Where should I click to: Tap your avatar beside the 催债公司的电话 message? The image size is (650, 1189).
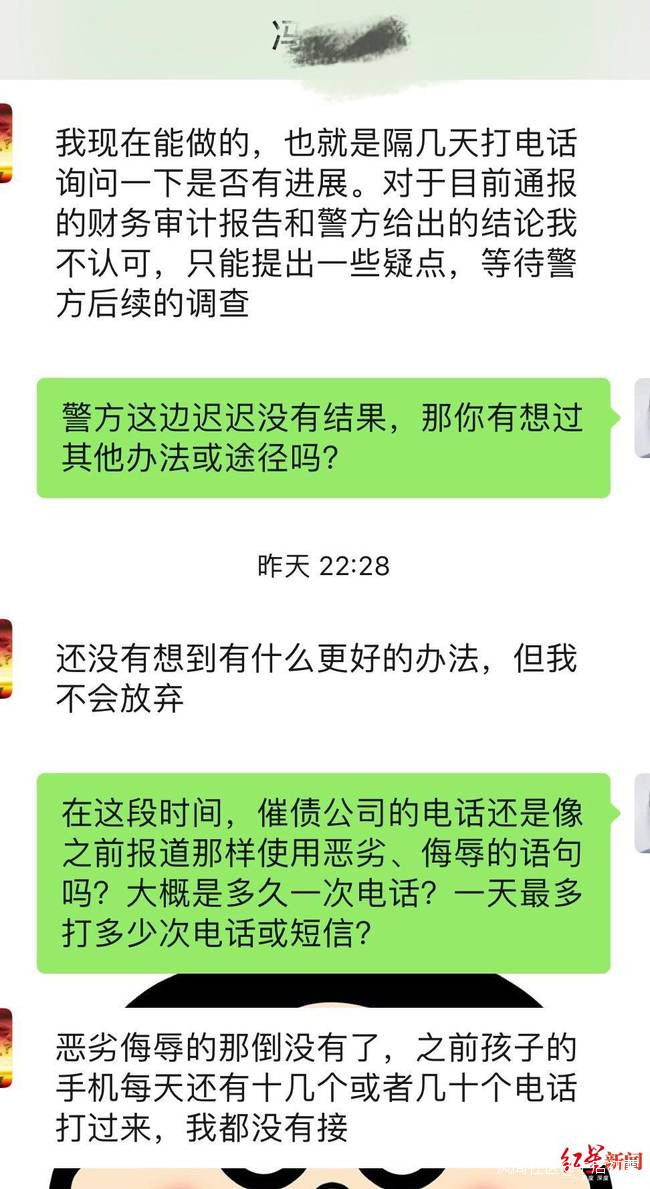tap(642, 813)
